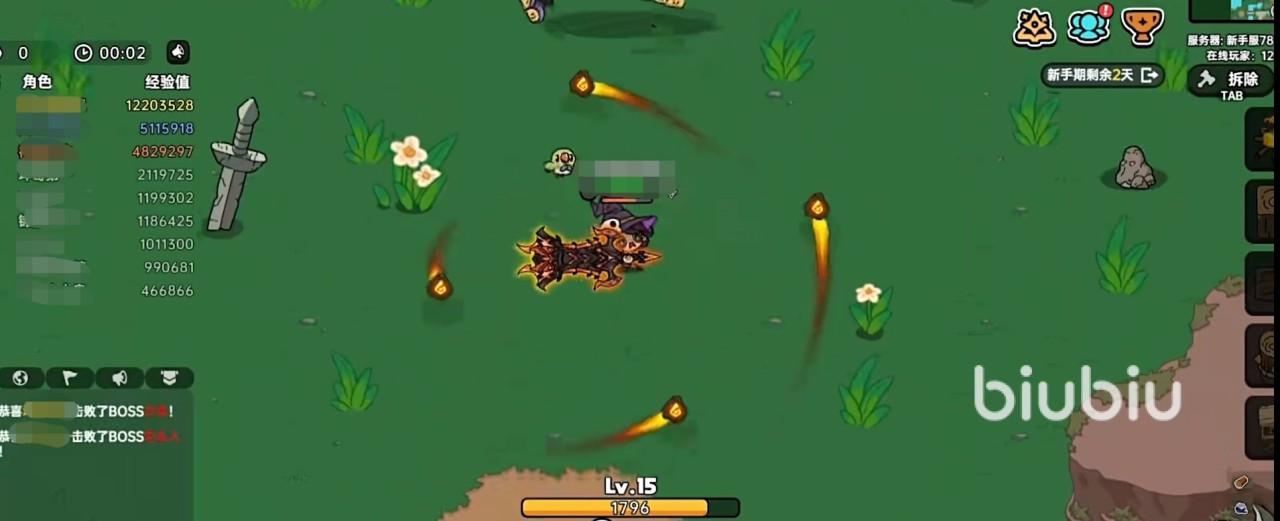Viewport: 1280px width, 521px height.
Task: Open the trophy achievements icon
Action: (1142, 27)
